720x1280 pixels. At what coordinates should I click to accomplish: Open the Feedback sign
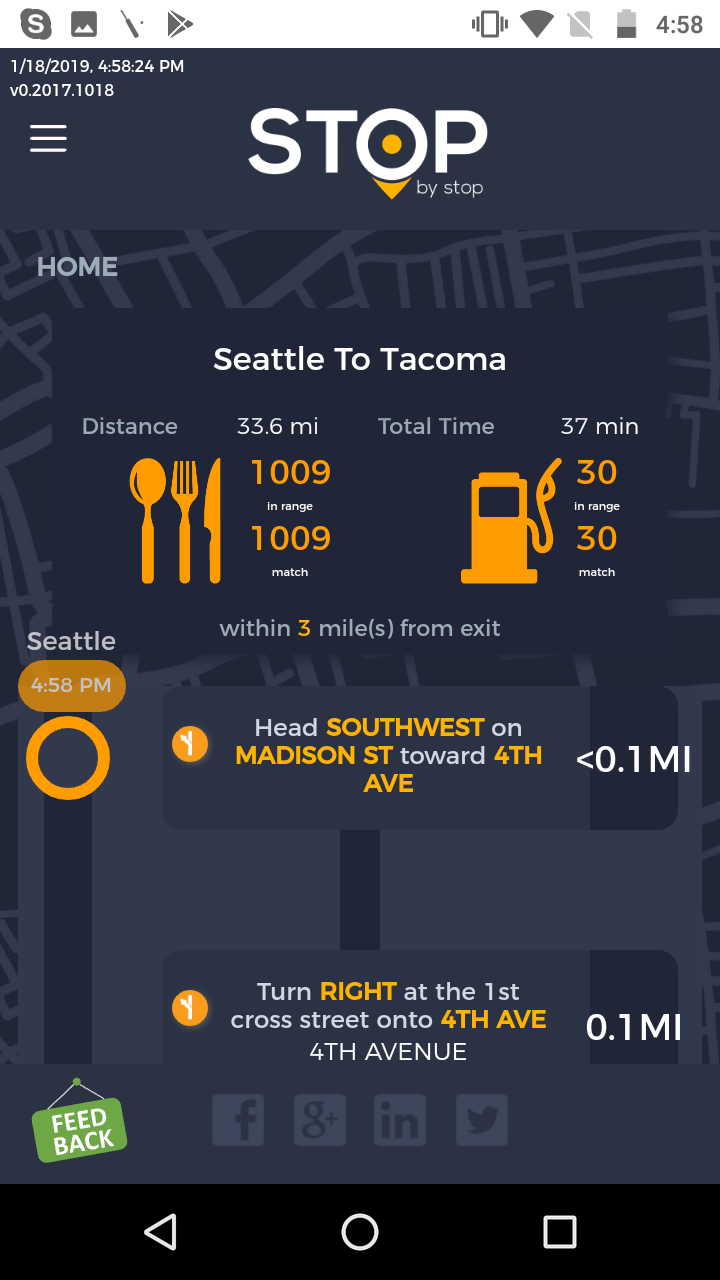tap(80, 1126)
